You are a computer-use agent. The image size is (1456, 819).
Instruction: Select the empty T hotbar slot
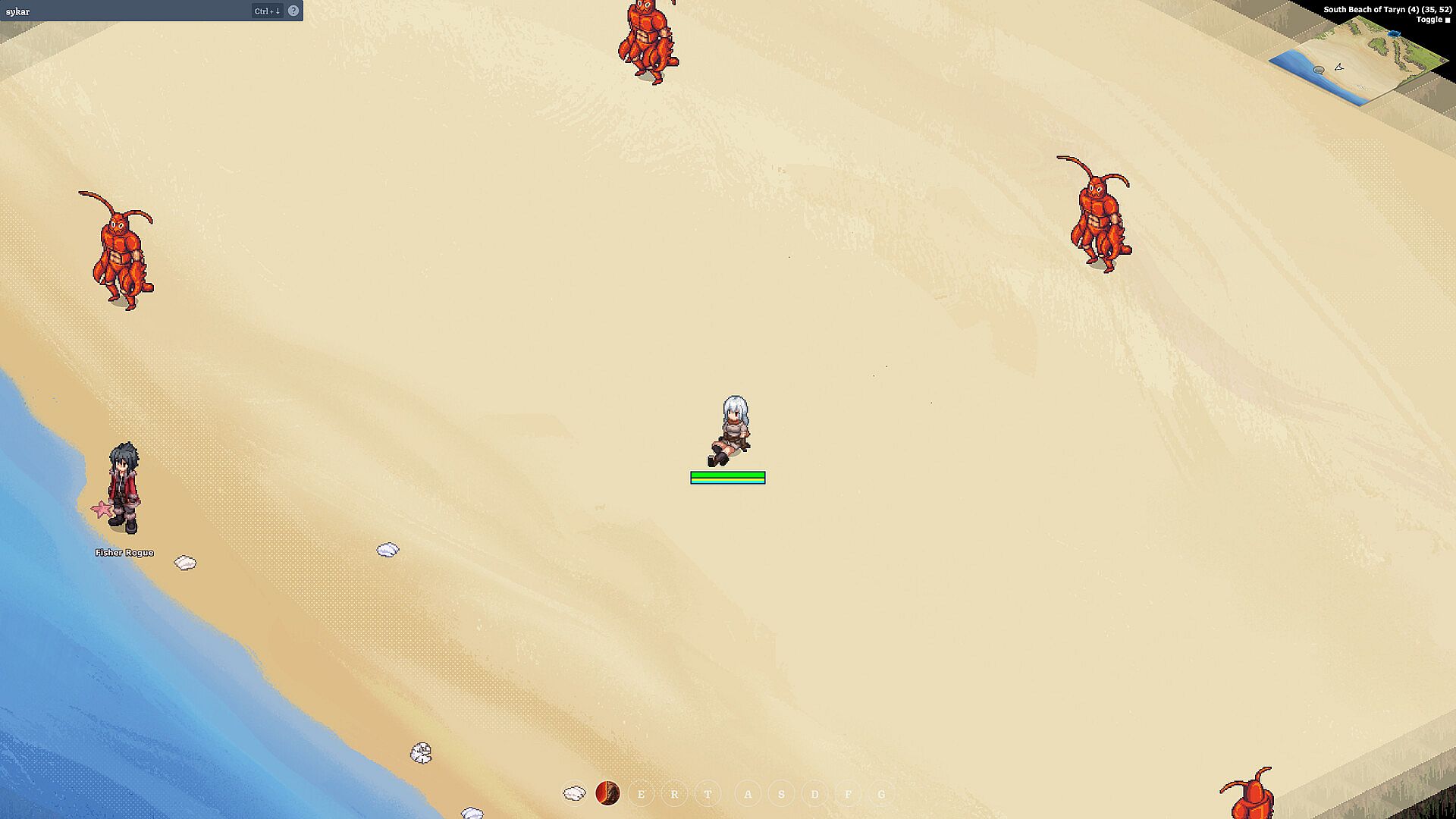[x=708, y=794]
